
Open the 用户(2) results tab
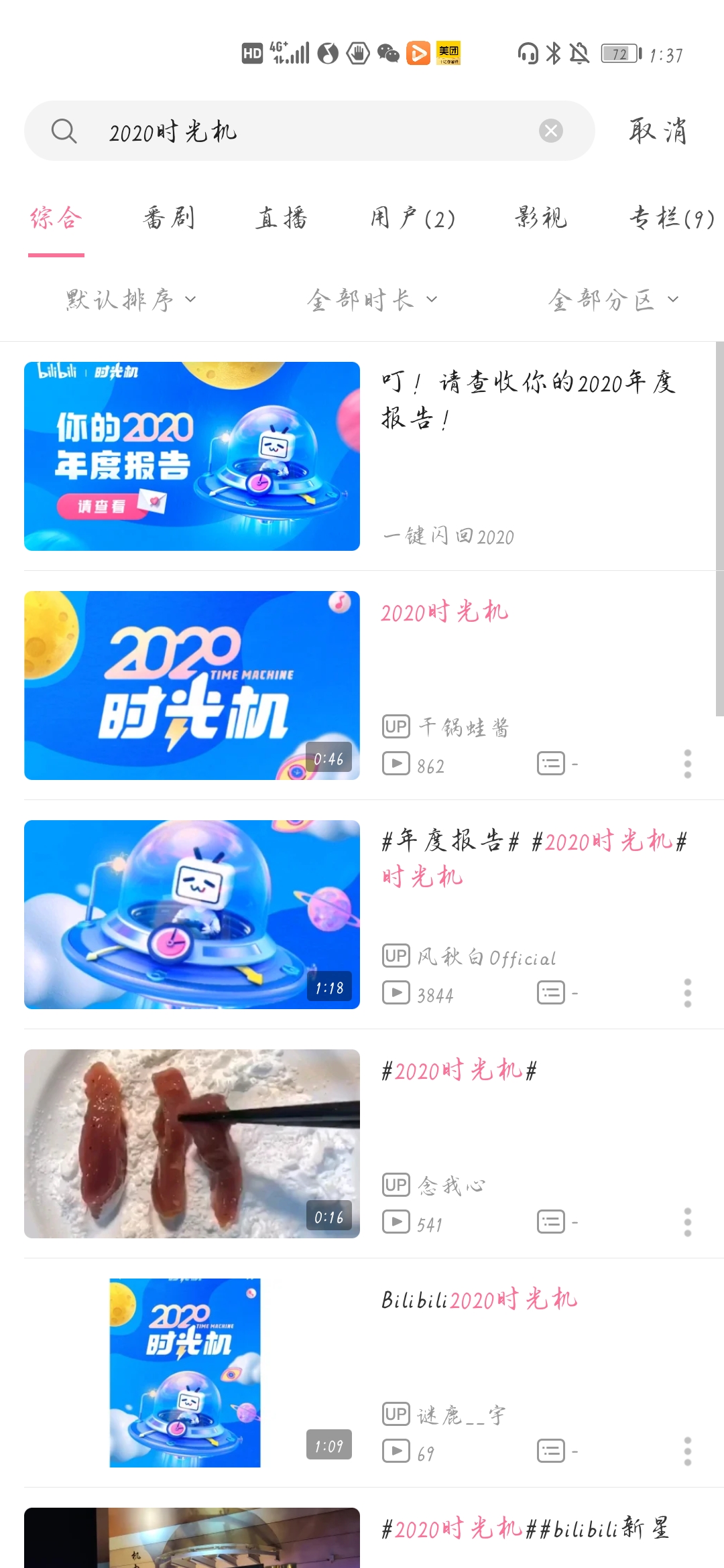coord(413,218)
